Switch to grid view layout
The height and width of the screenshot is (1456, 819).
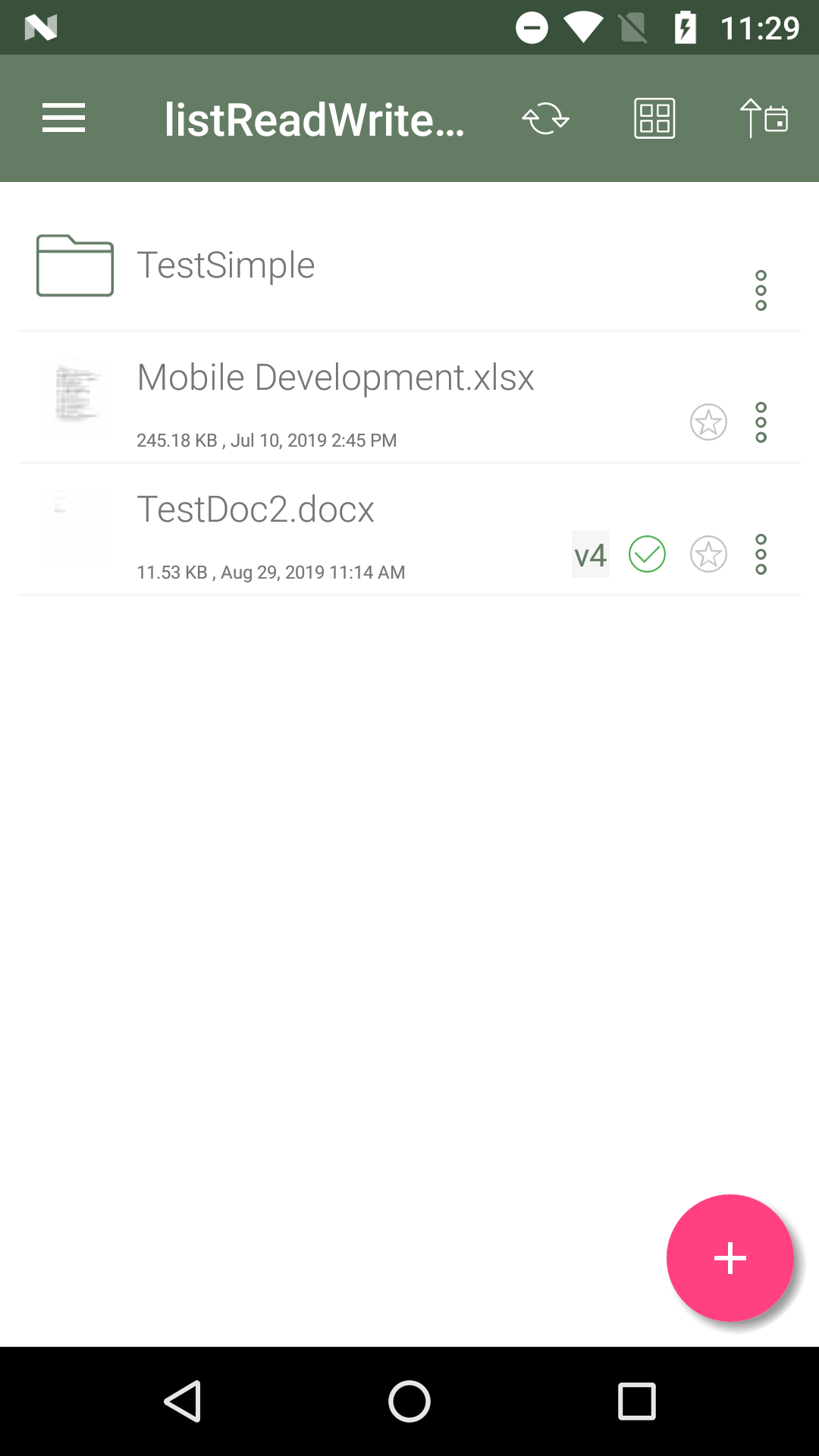[x=654, y=119]
